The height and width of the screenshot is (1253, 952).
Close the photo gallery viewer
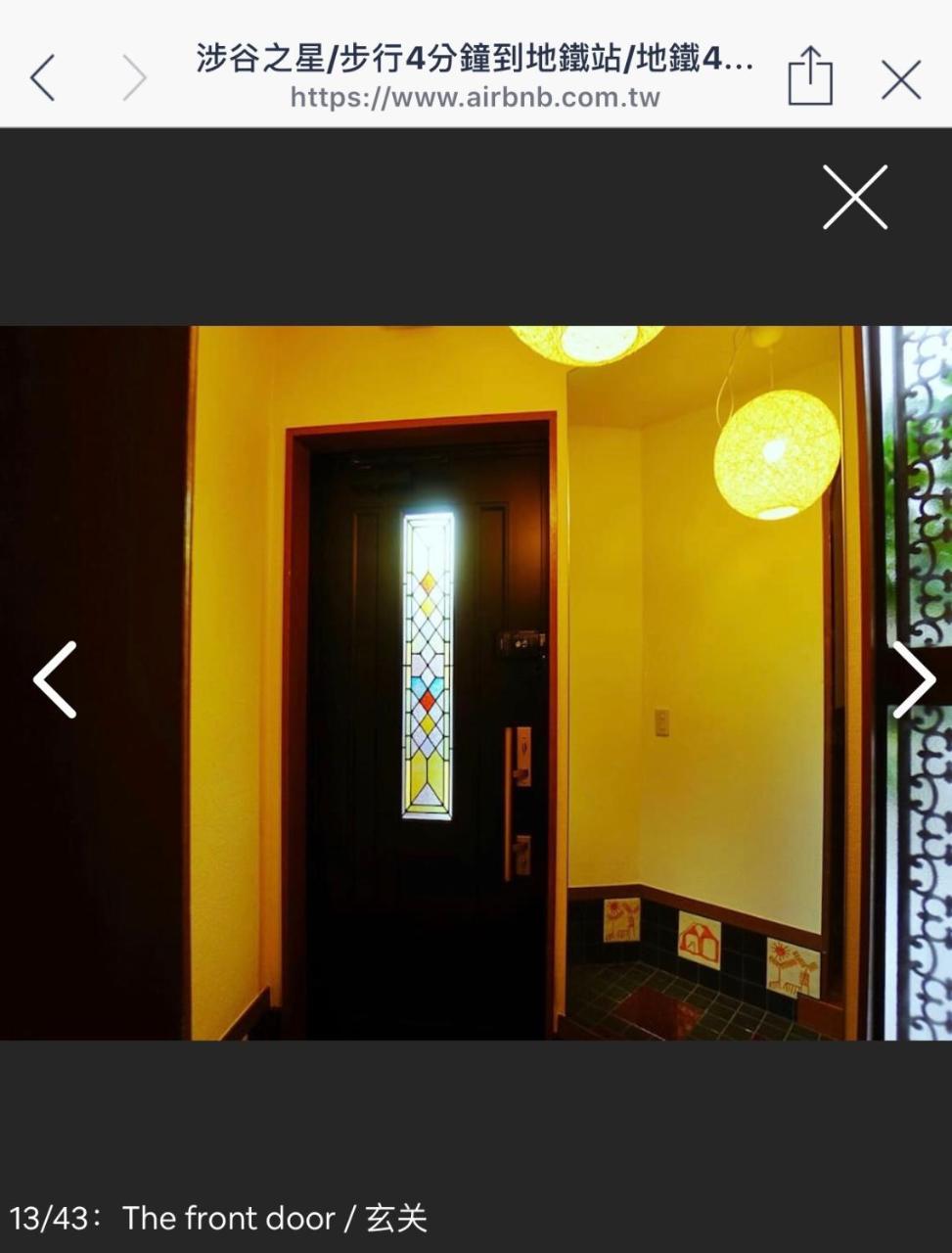855,197
